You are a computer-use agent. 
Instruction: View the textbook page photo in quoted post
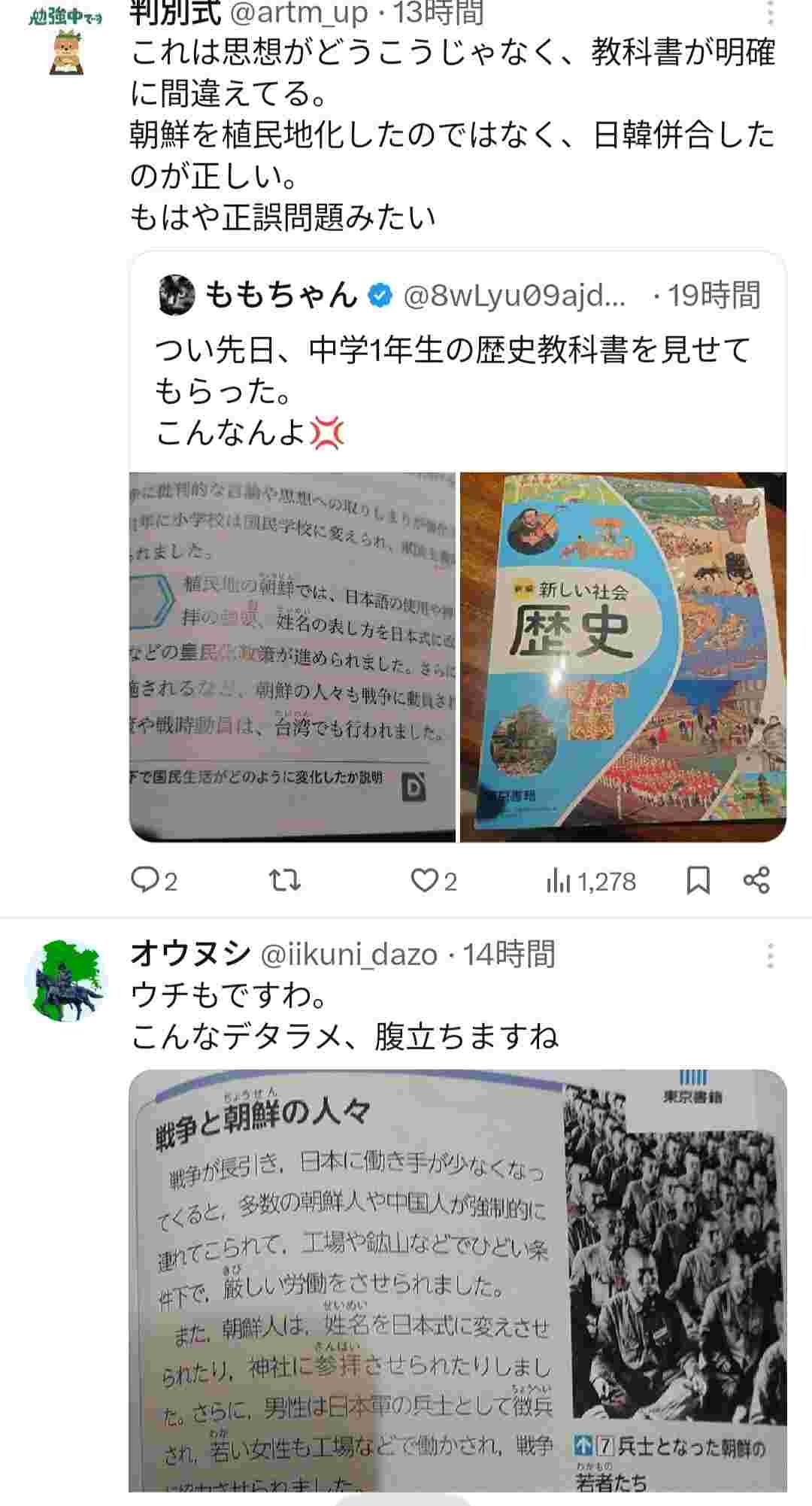(x=292, y=656)
